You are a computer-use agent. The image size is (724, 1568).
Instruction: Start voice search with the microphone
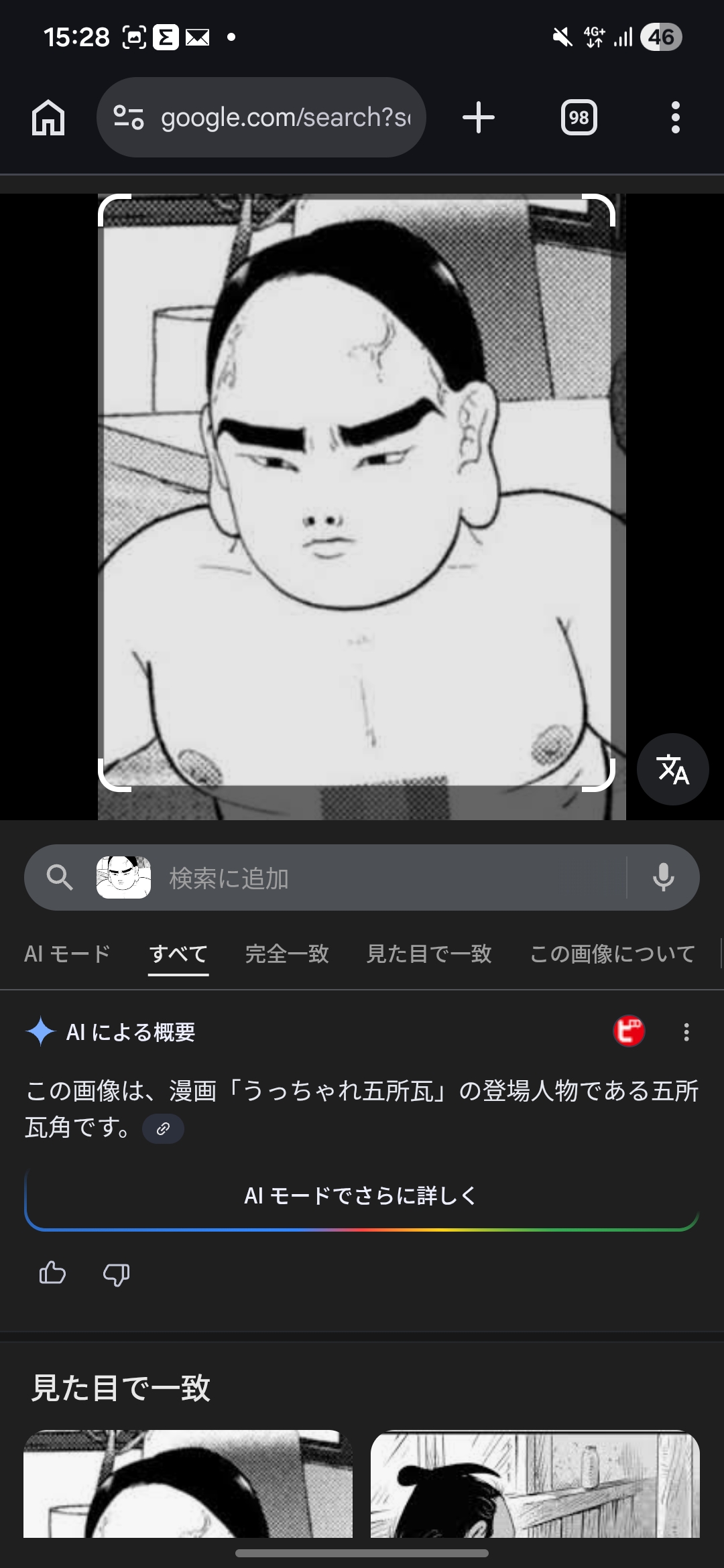(663, 878)
